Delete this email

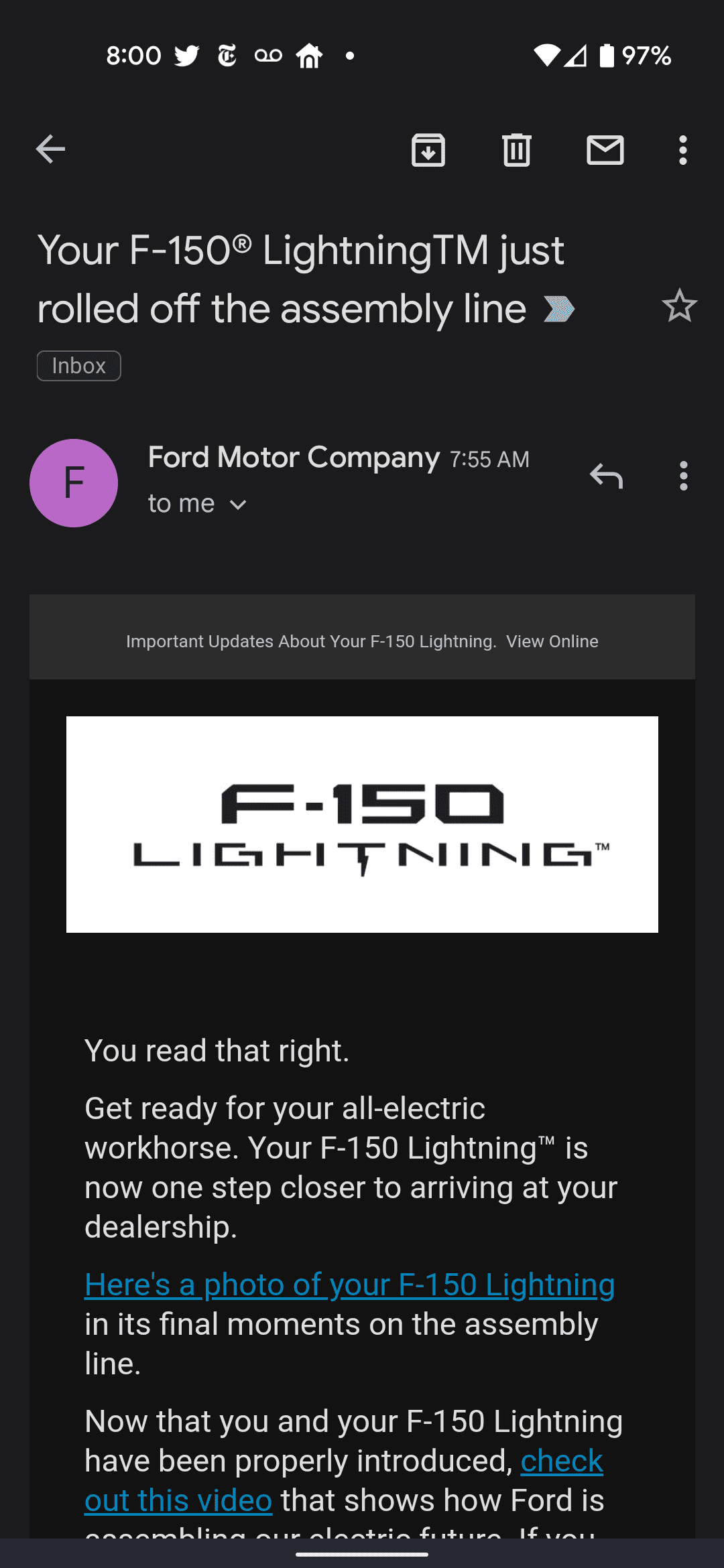pos(516,150)
